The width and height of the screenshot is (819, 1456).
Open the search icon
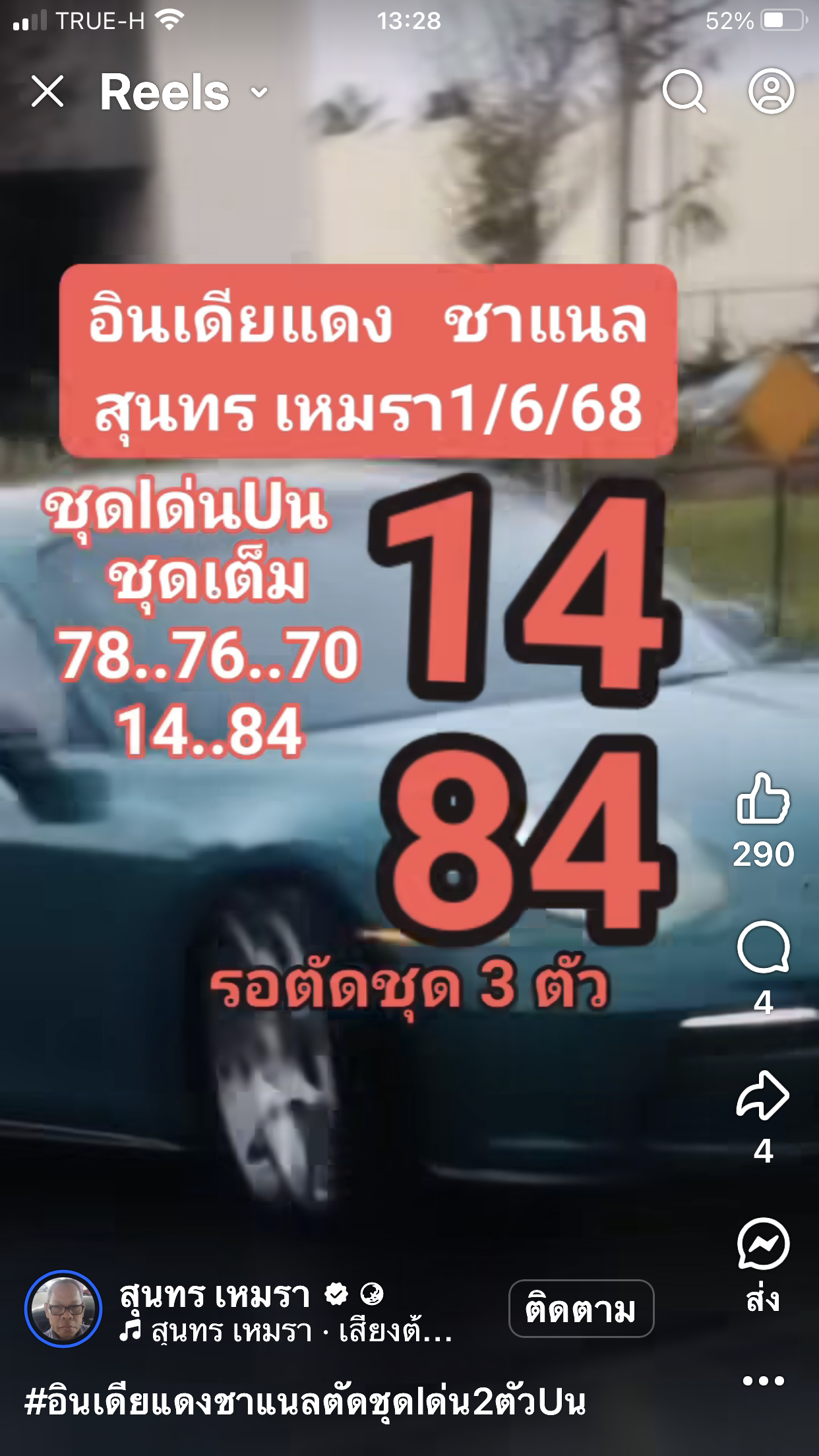coord(684,91)
